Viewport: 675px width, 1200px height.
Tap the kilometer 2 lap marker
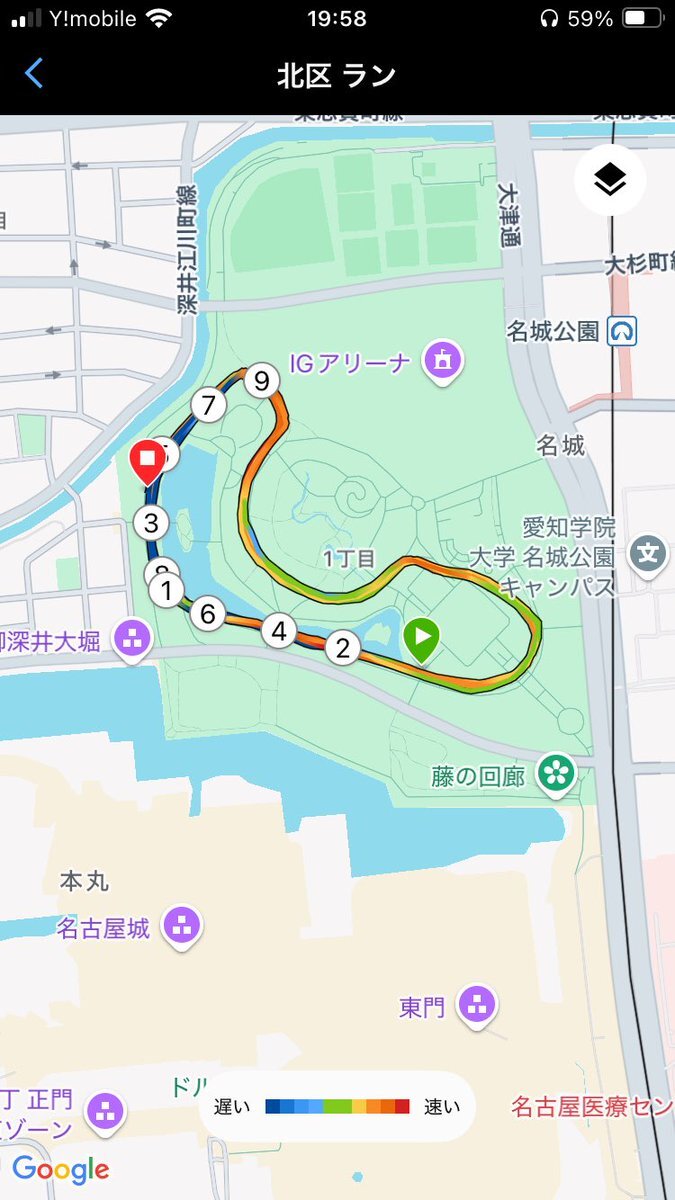pos(342,648)
